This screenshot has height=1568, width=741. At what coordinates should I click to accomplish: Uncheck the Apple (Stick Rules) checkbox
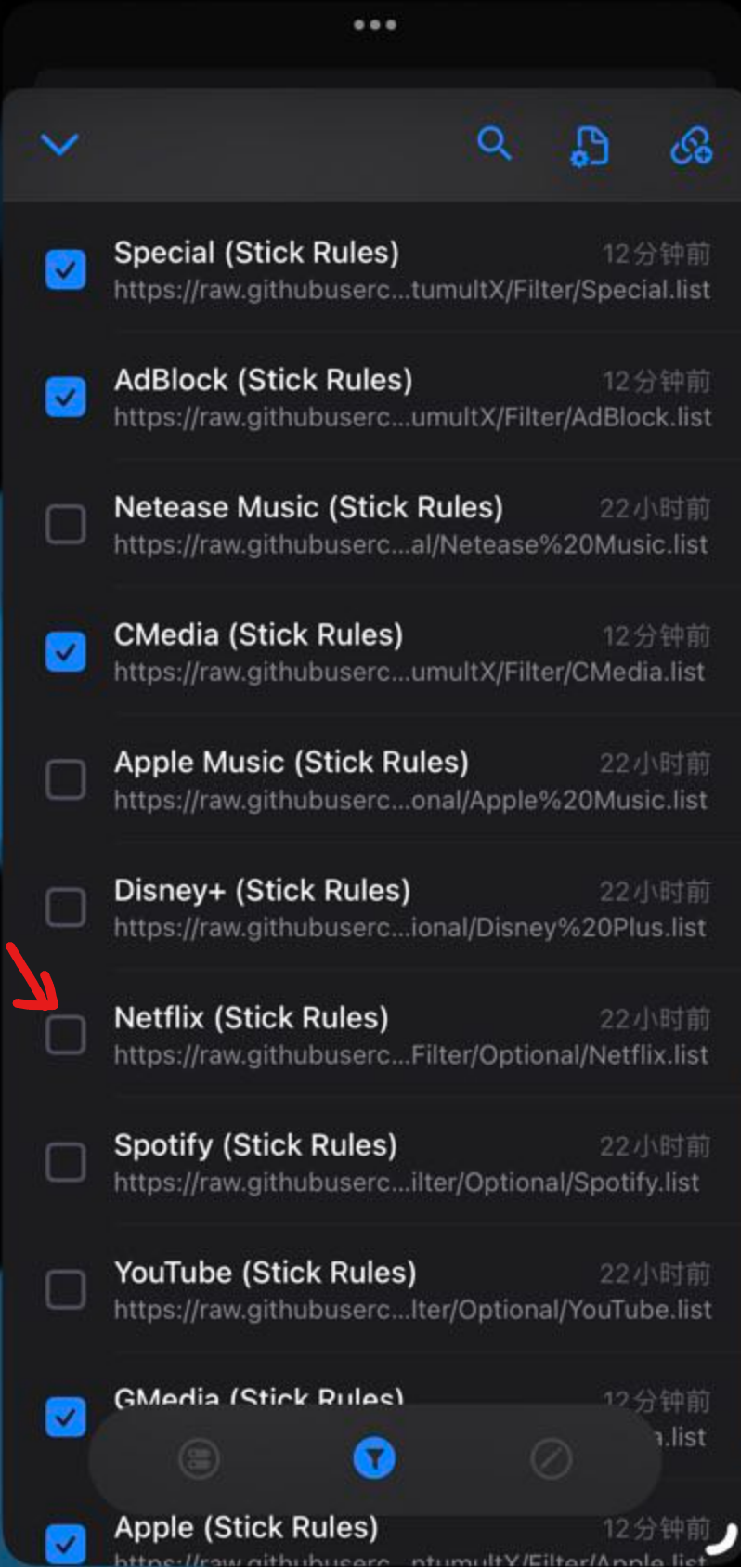point(66,1544)
